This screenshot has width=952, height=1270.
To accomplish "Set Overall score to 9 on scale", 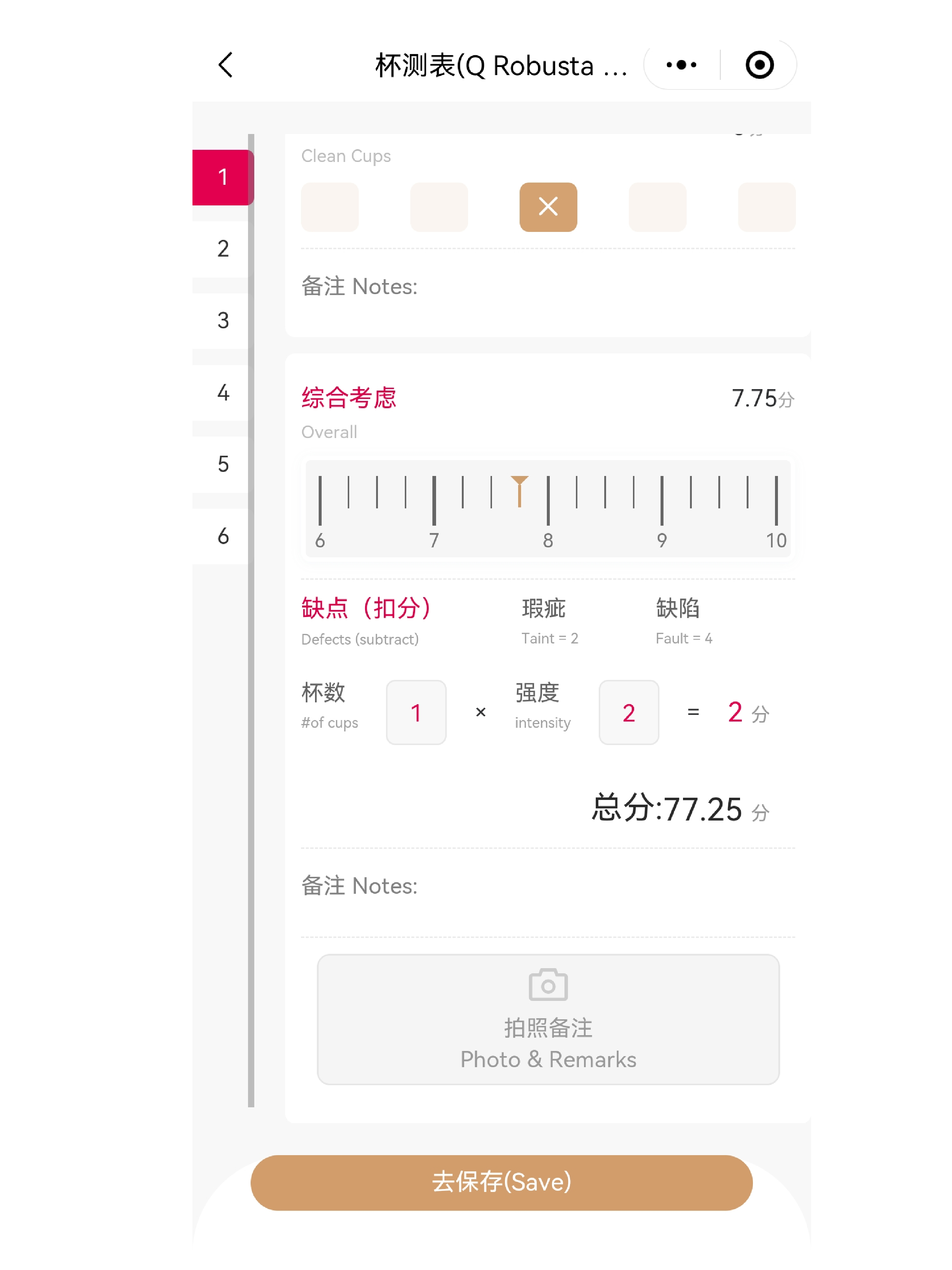I will pos(661,501).
